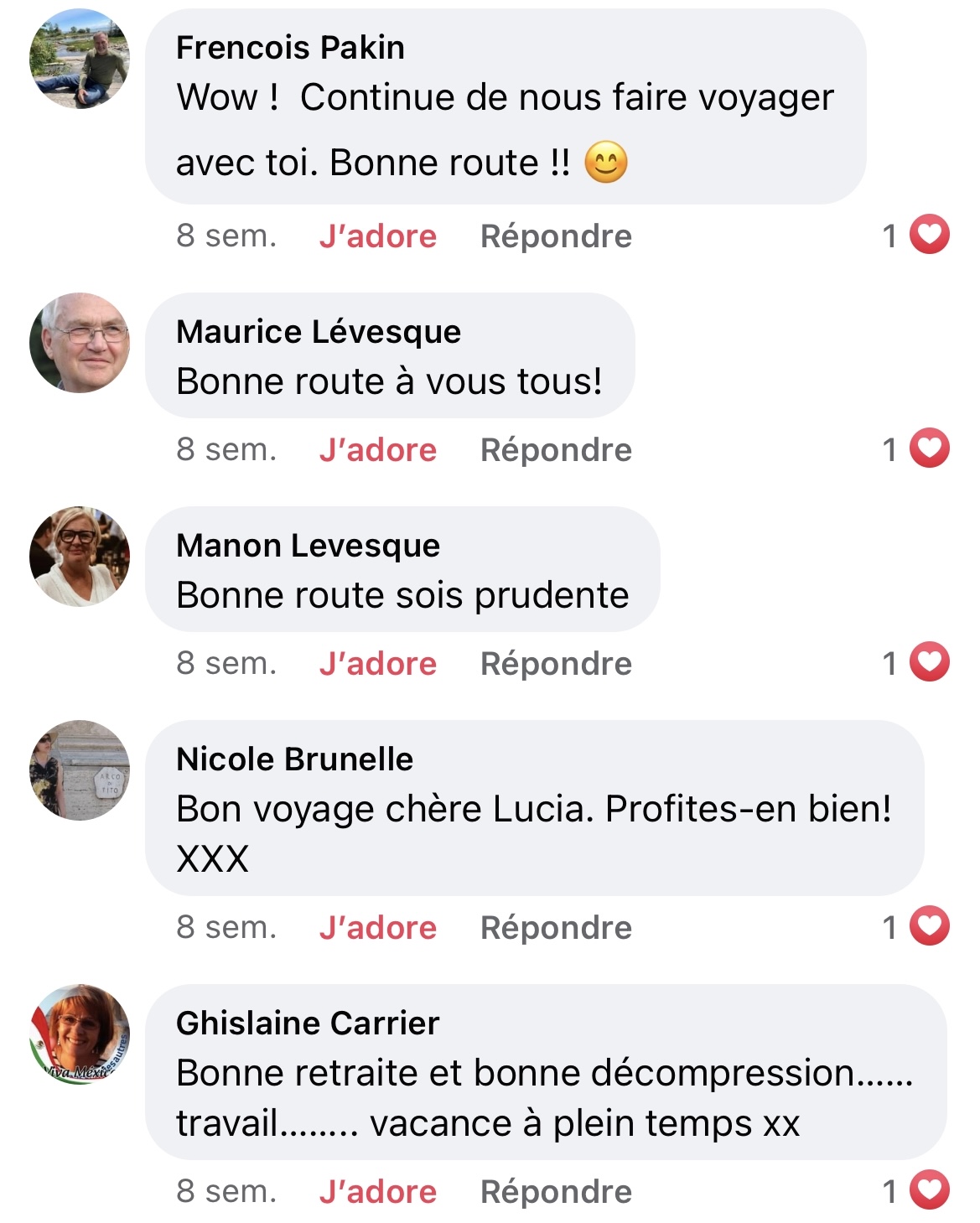Toggle J'adore on Maurice Lévesque's comment
Viewport: 980px width, 1223px height.
tap(377, 450)
